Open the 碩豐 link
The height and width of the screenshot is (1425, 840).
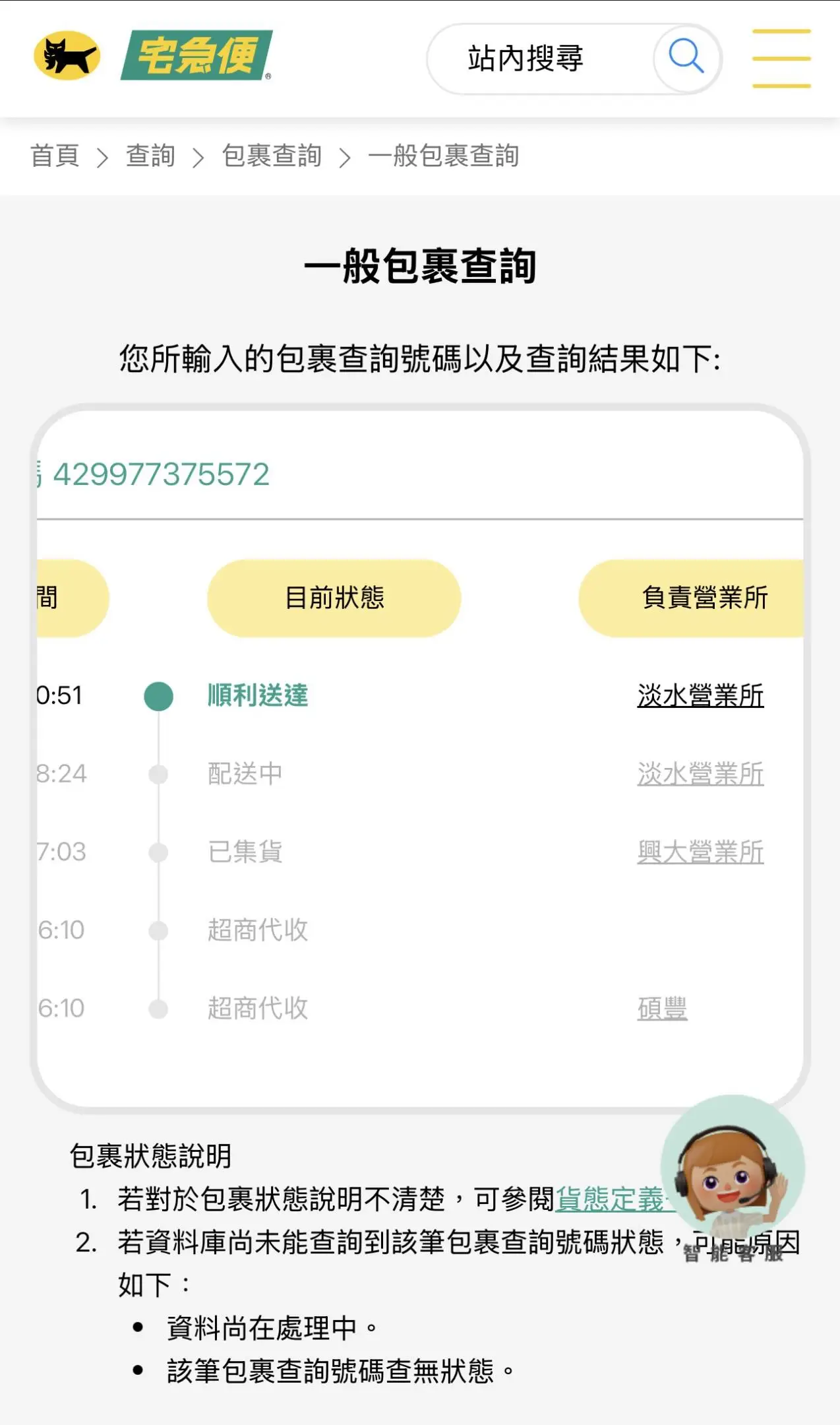[x=662, y=1009]
